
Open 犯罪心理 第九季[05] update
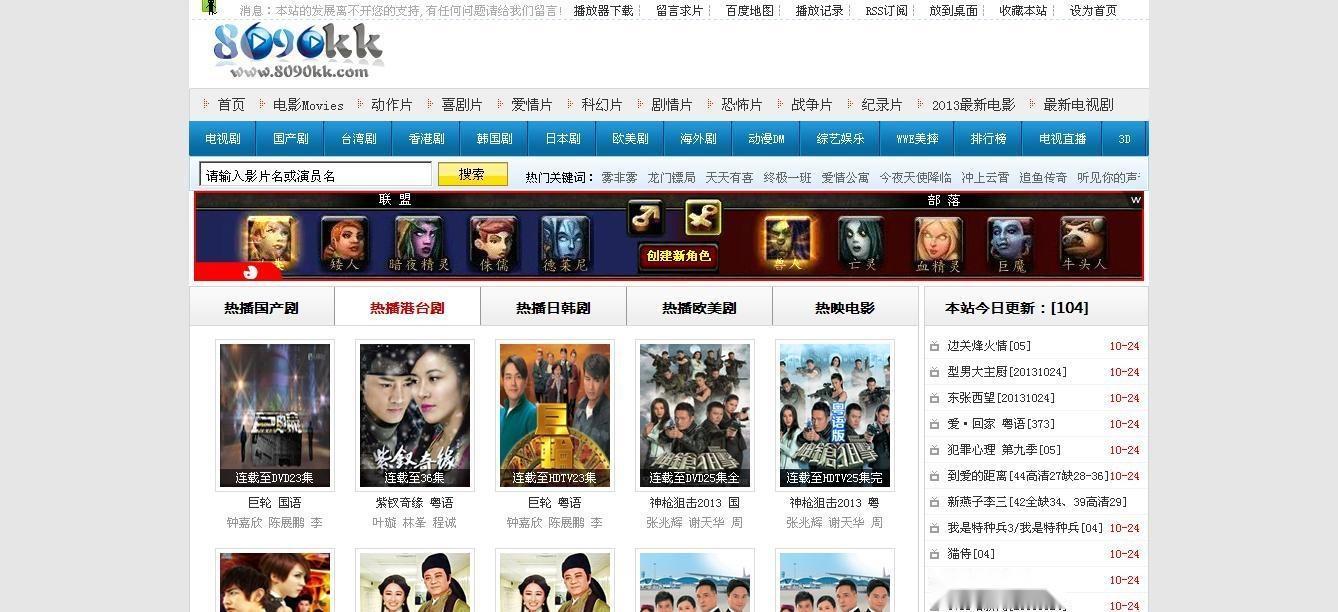1004,450
